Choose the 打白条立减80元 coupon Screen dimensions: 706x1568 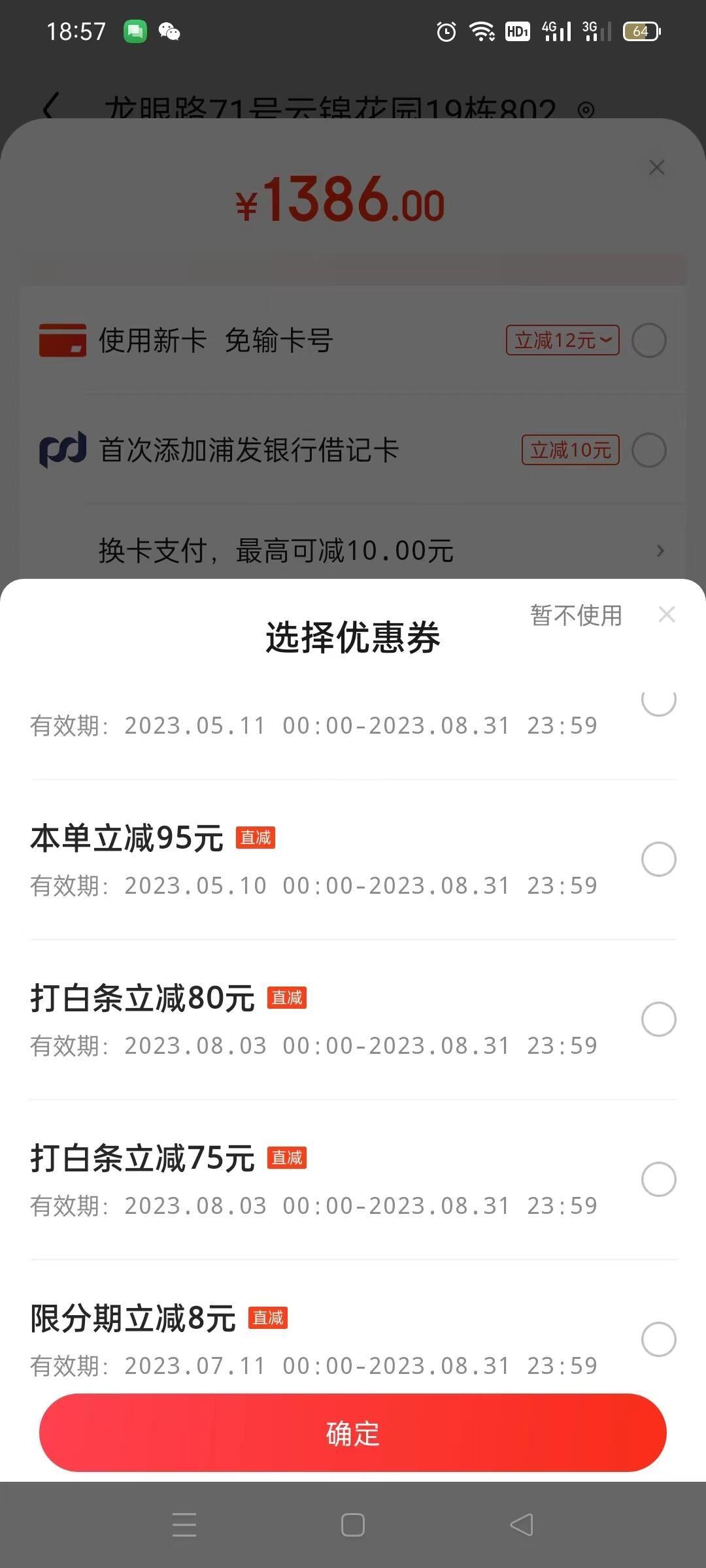[658, 1019]
